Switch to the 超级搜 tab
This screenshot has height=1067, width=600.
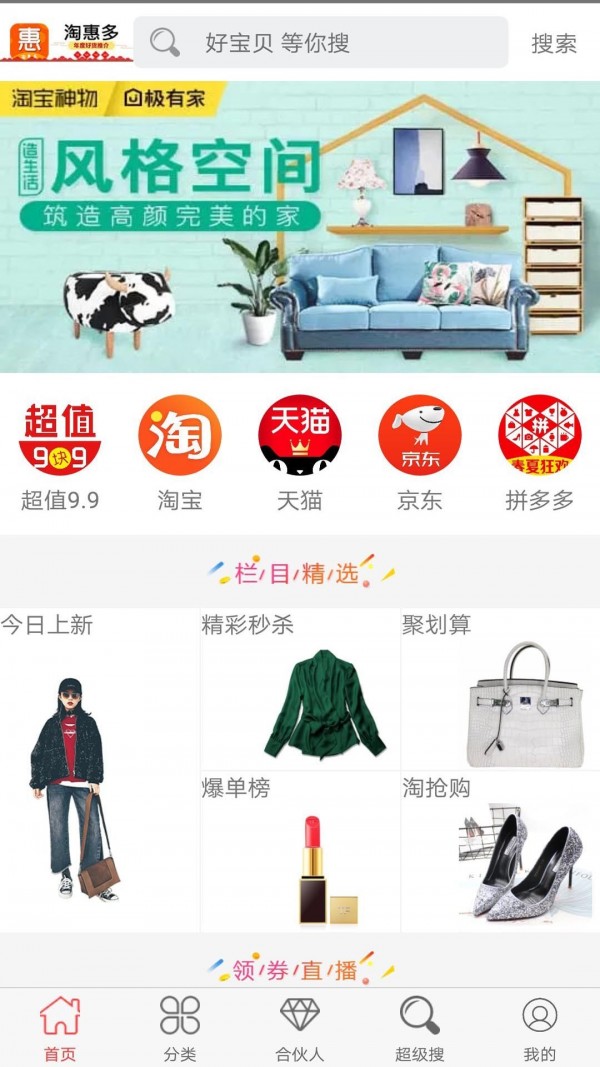pos(420,1028)
